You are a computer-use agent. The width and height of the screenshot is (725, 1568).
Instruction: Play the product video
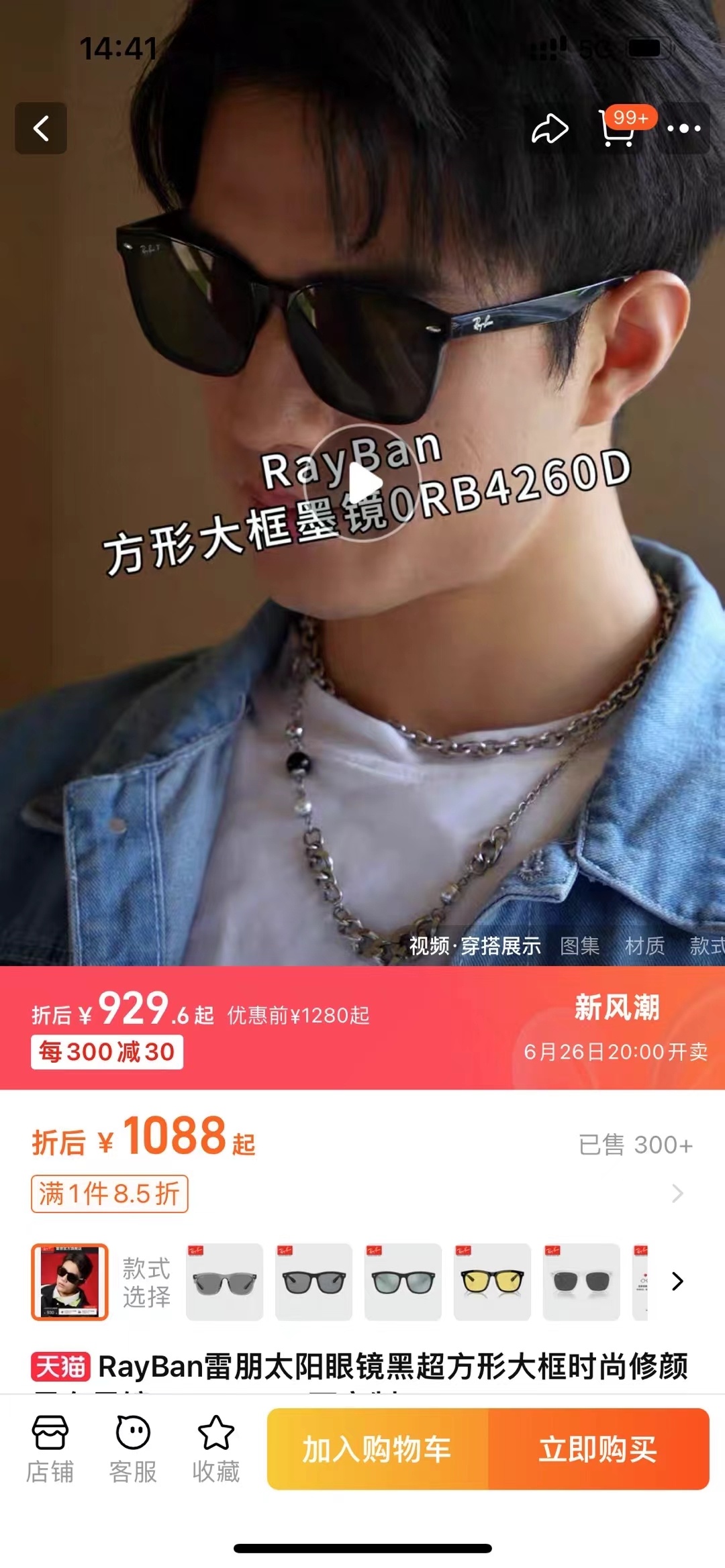(362, 483)
